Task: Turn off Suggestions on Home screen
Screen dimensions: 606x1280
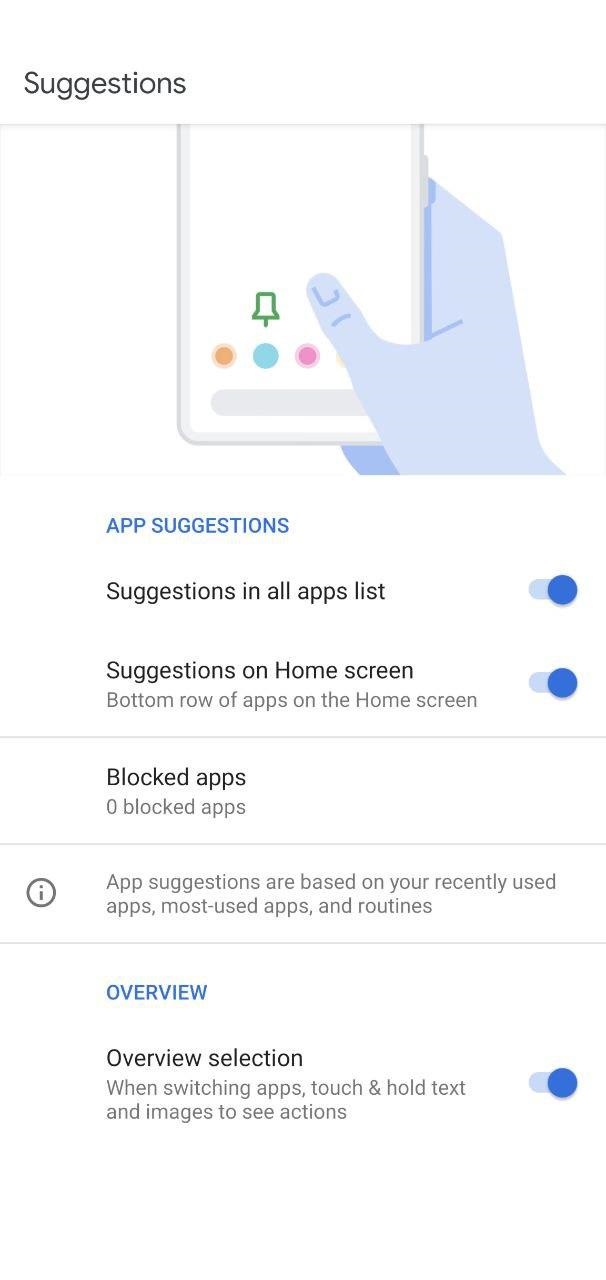Action: [x=553, y=683]
